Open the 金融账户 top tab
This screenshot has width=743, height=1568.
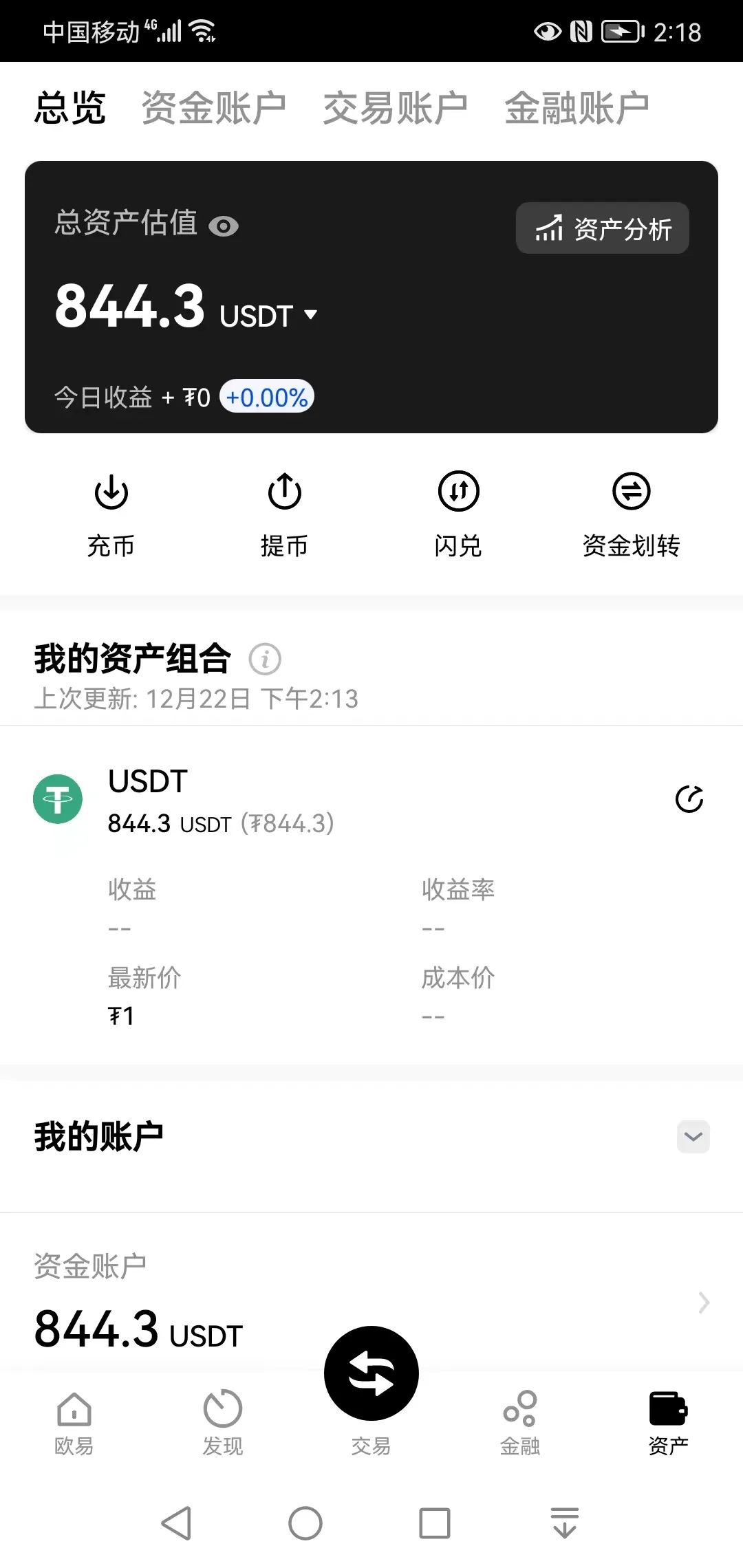click(577, 108)
